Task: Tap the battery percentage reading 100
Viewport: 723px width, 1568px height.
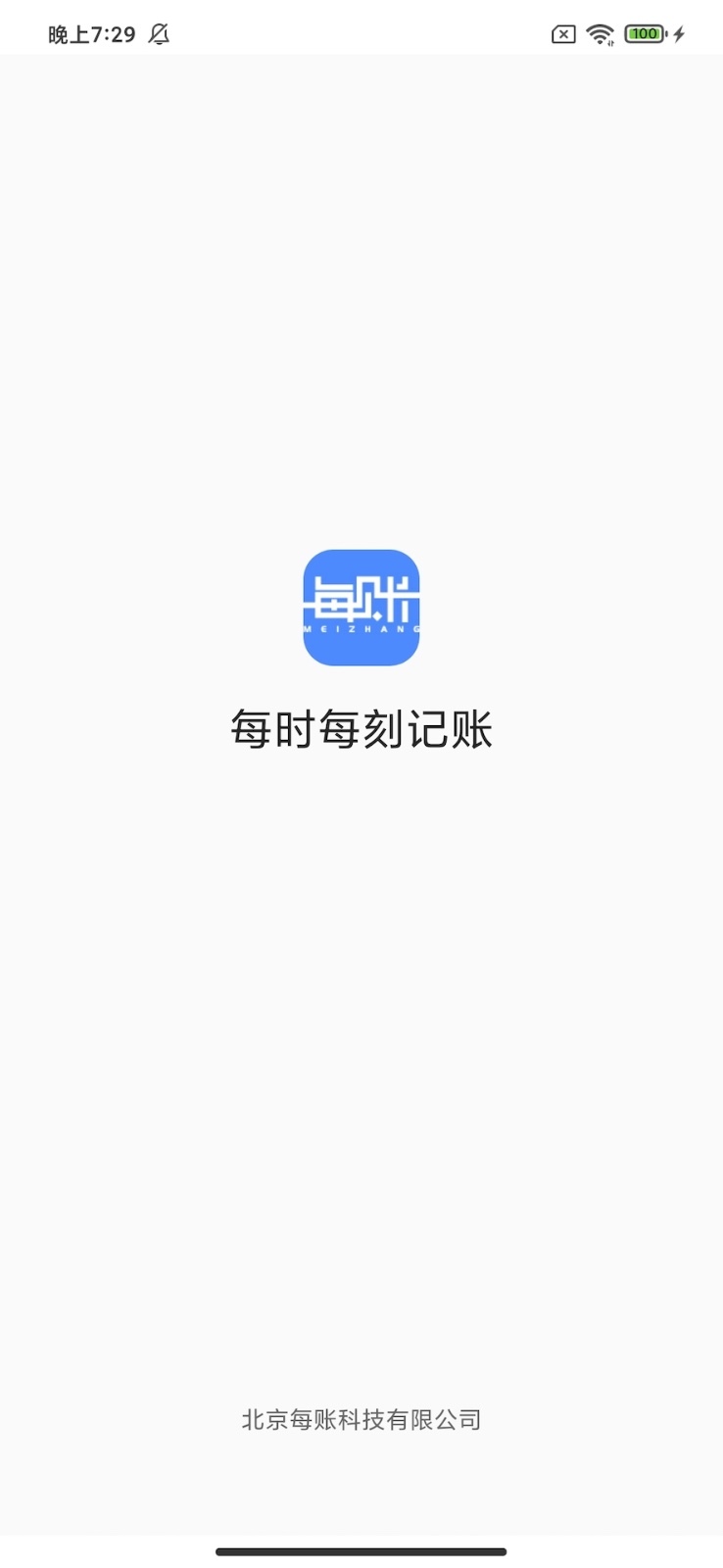Action: 645,32
